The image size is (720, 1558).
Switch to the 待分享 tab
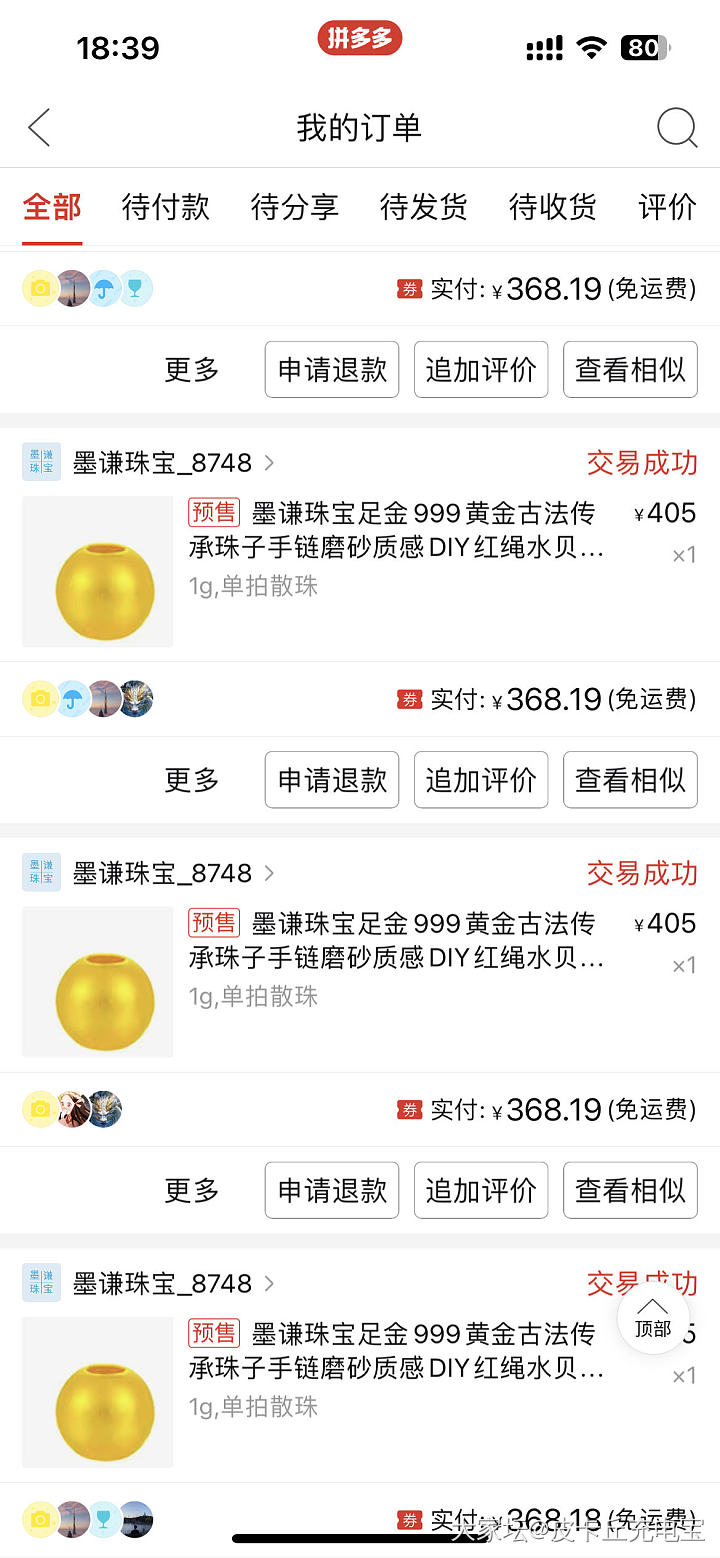[x=295, y=207]
